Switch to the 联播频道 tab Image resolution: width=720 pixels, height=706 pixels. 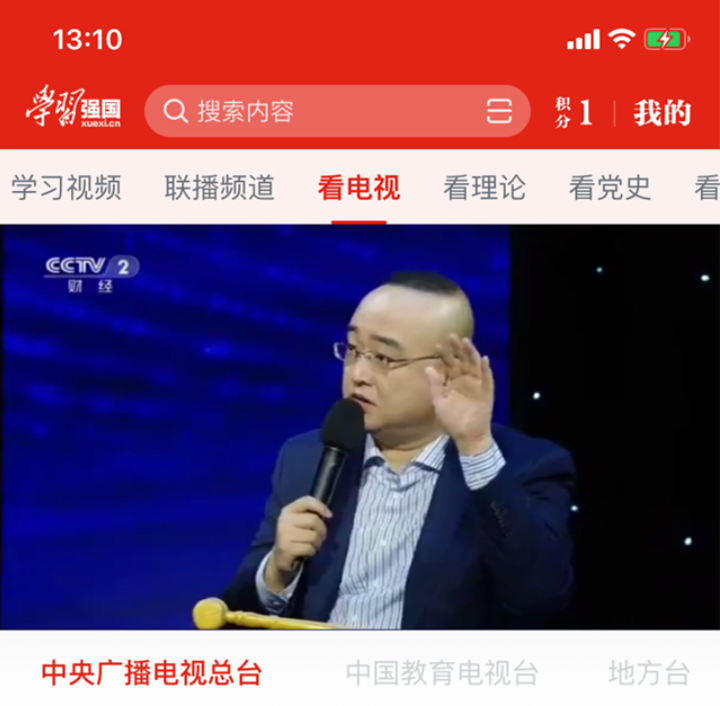point(220,187)
